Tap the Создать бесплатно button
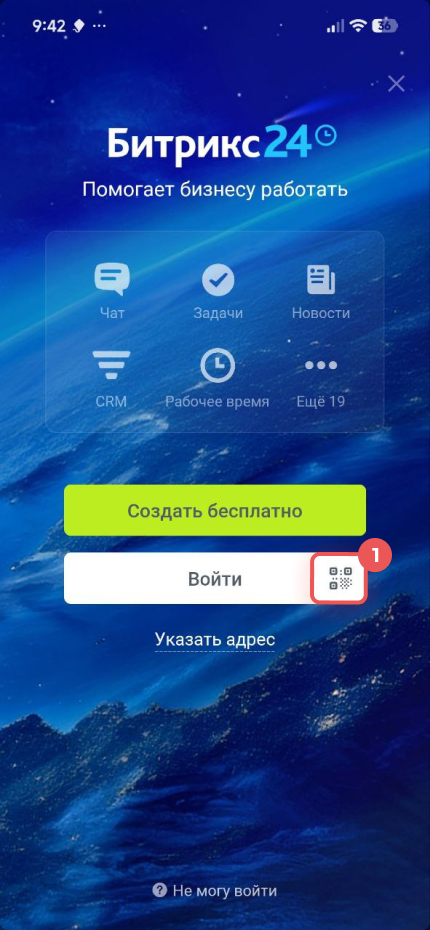This screenshot has height=930, width=430. (215, 510)
